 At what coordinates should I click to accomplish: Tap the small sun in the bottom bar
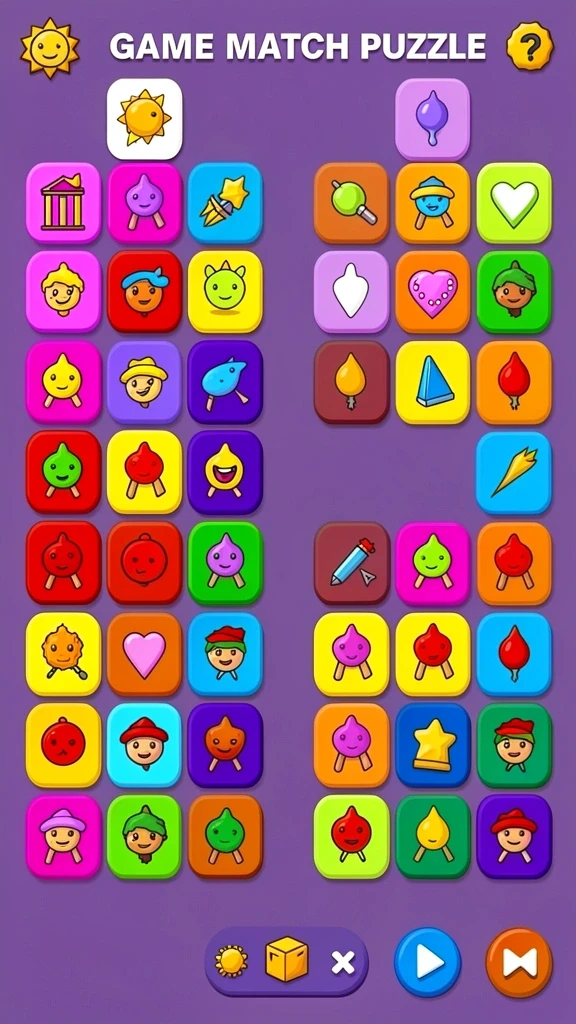(x=231, y=961)
